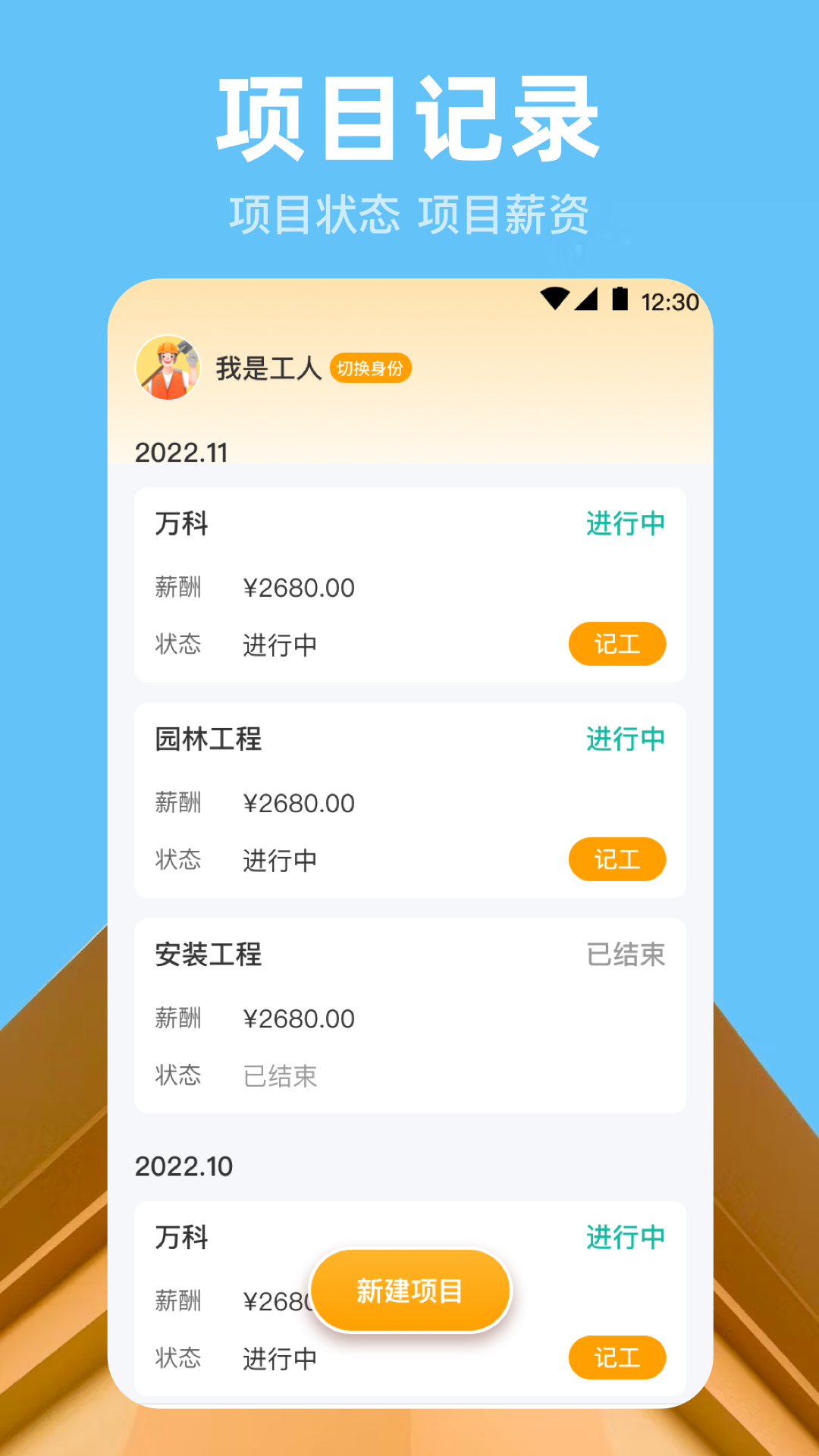Tap the 记工 icon on 万科 card
Screen dimensions: 819x1456
click(617, 644)
